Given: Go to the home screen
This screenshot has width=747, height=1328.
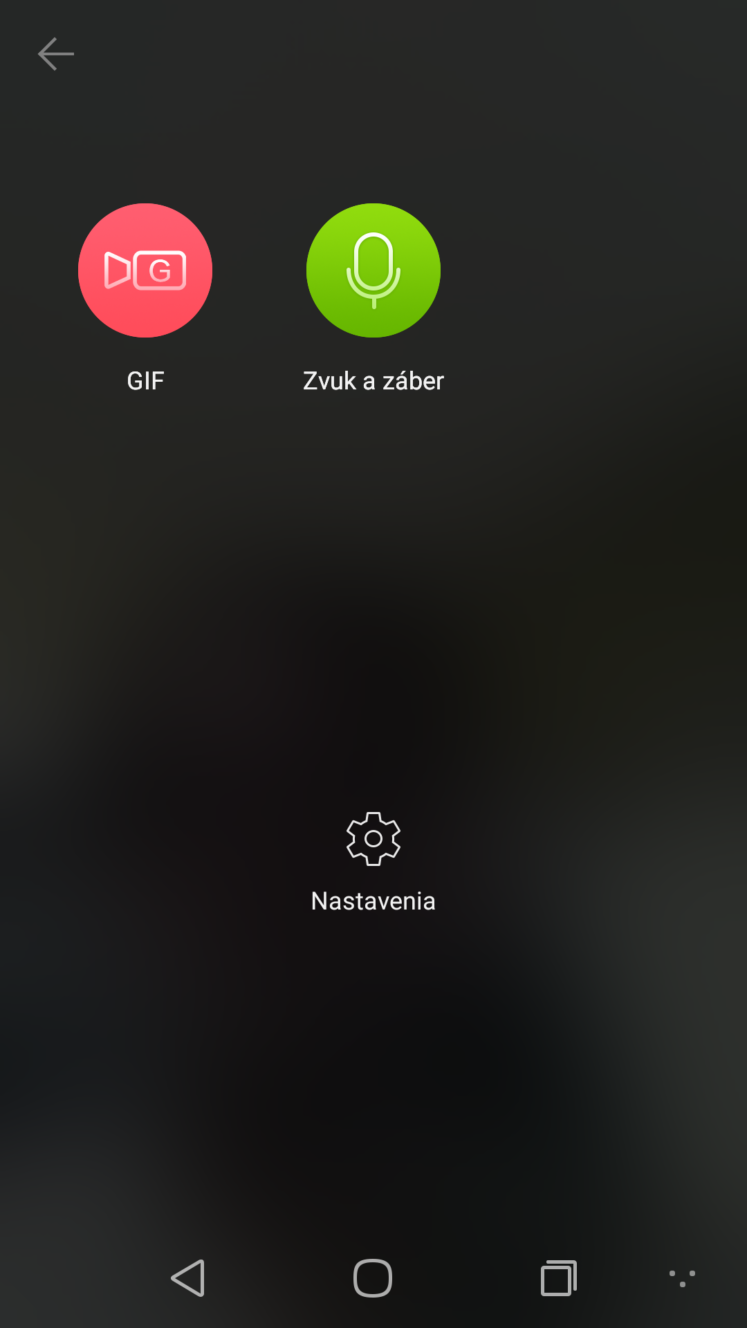Looking at the screenshot, I should pyautogui.click(x=373, y=1277).
